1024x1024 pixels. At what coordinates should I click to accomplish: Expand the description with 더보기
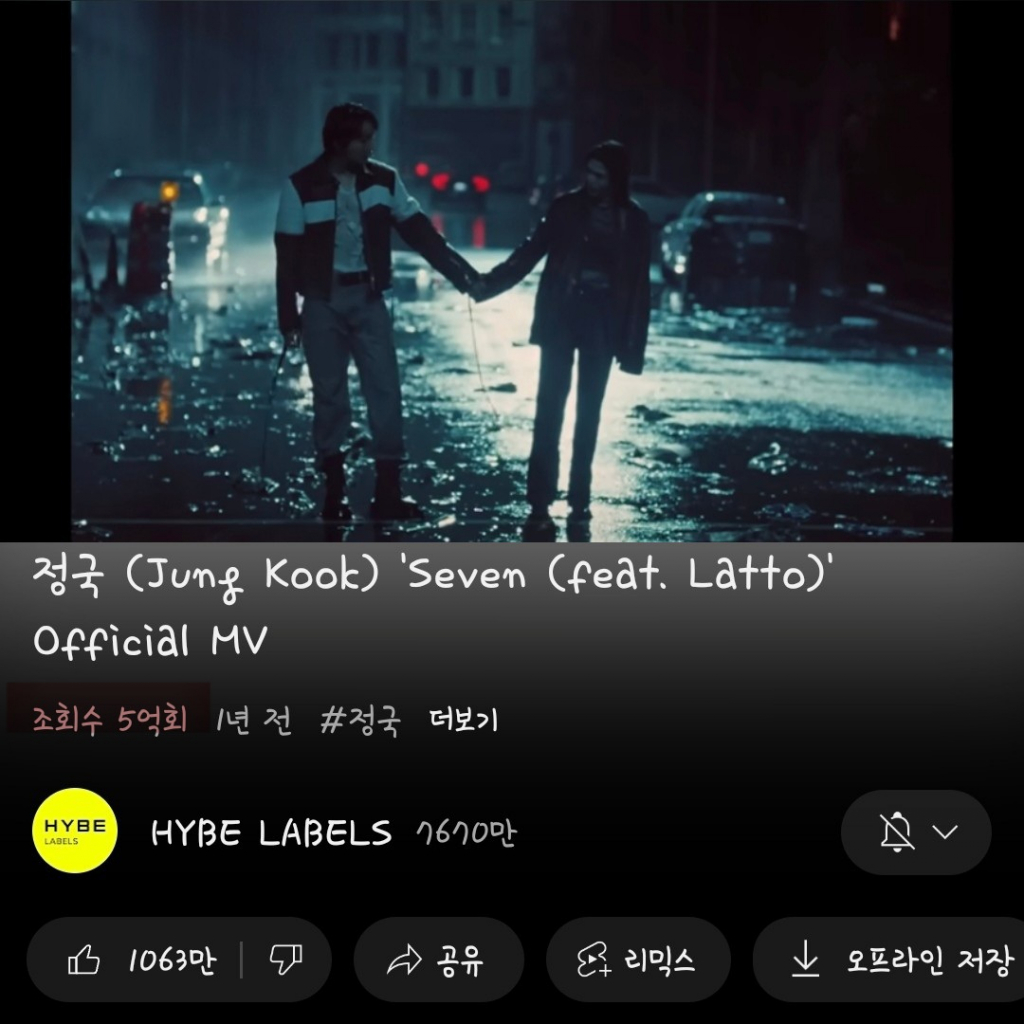(x=463, y=720)
